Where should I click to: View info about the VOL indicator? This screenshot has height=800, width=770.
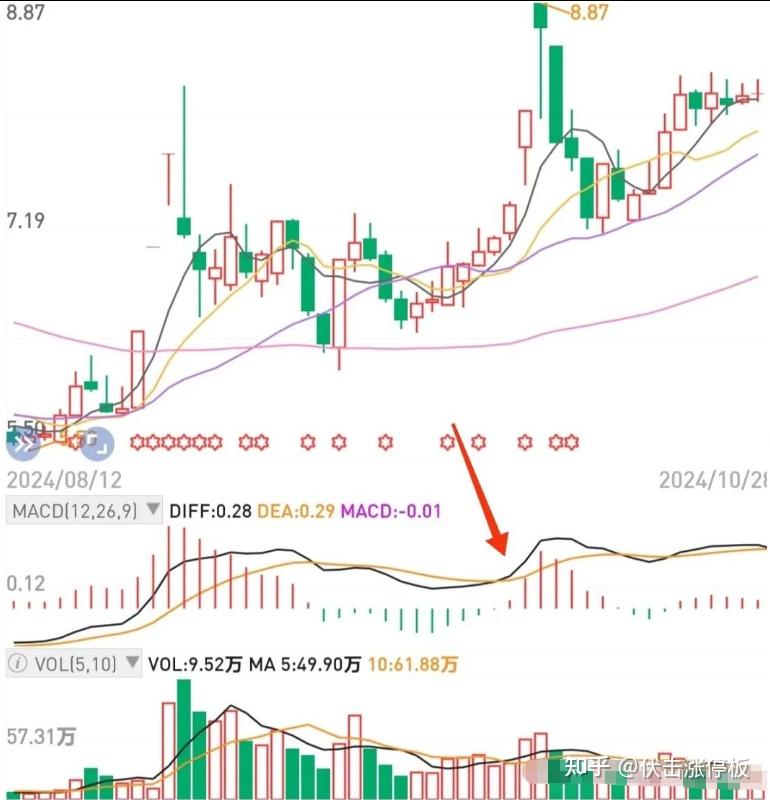18,662
